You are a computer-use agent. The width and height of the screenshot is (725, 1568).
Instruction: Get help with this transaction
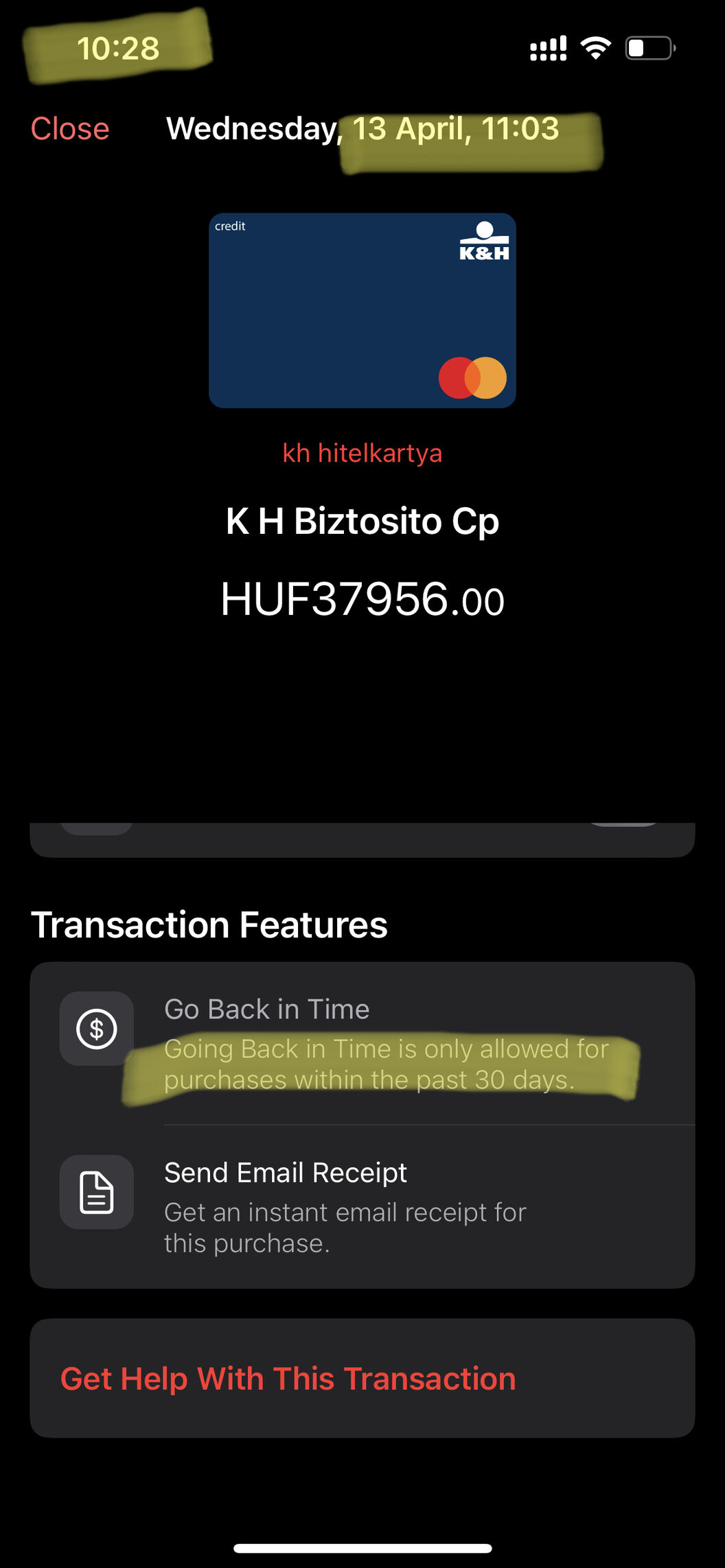click(x=362, y=1378)
